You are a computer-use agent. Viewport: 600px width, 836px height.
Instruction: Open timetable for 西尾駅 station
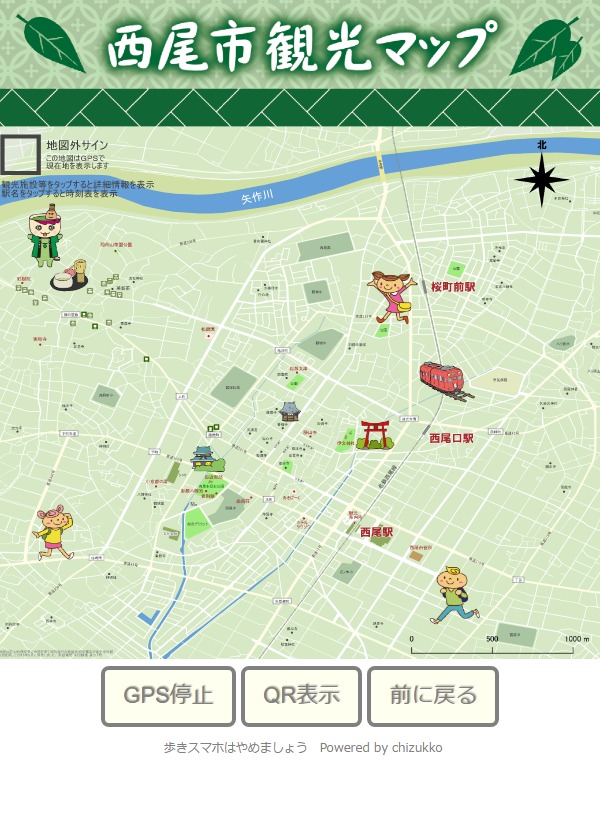[x=377, y=532]
